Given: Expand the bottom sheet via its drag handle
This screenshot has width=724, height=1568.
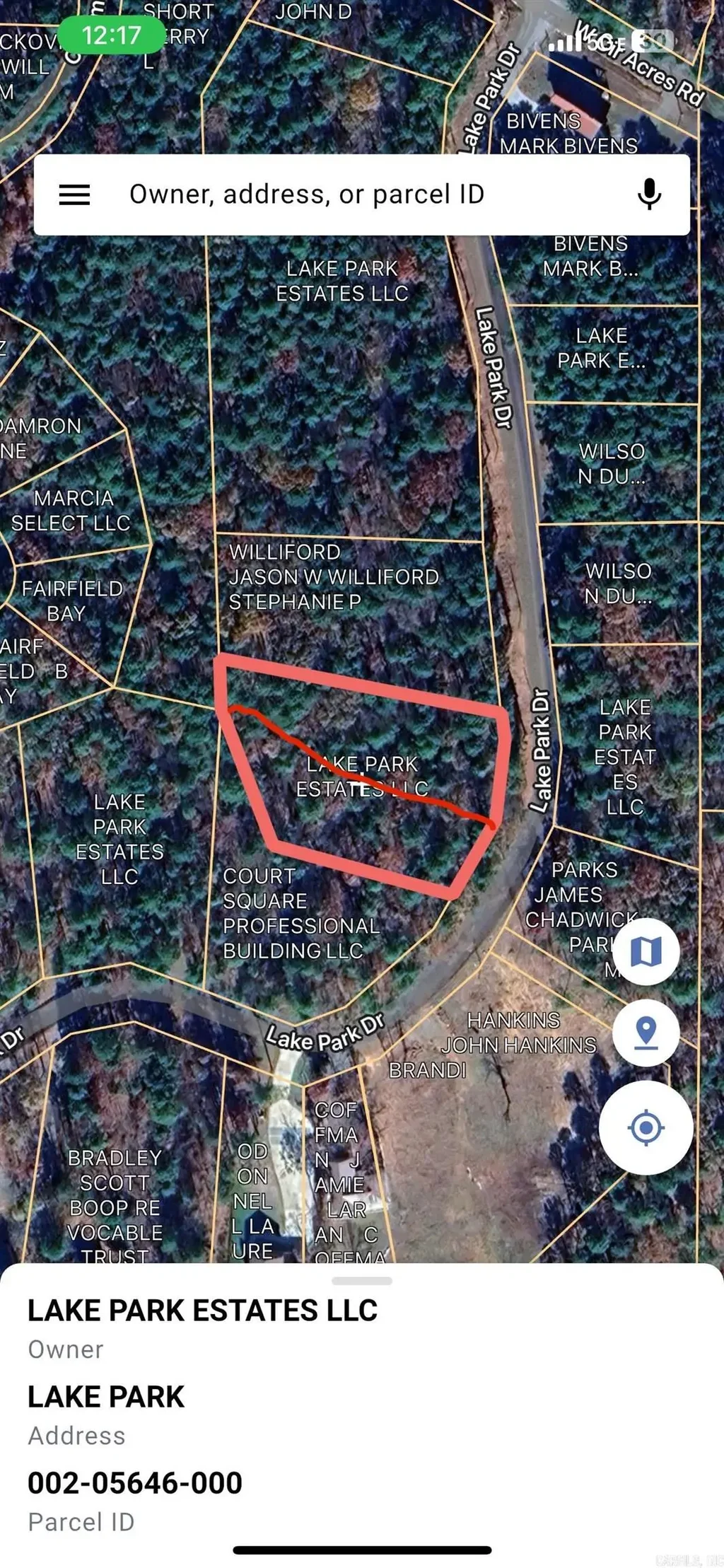Looking at the screenshot, I should tap(361, 1282).
